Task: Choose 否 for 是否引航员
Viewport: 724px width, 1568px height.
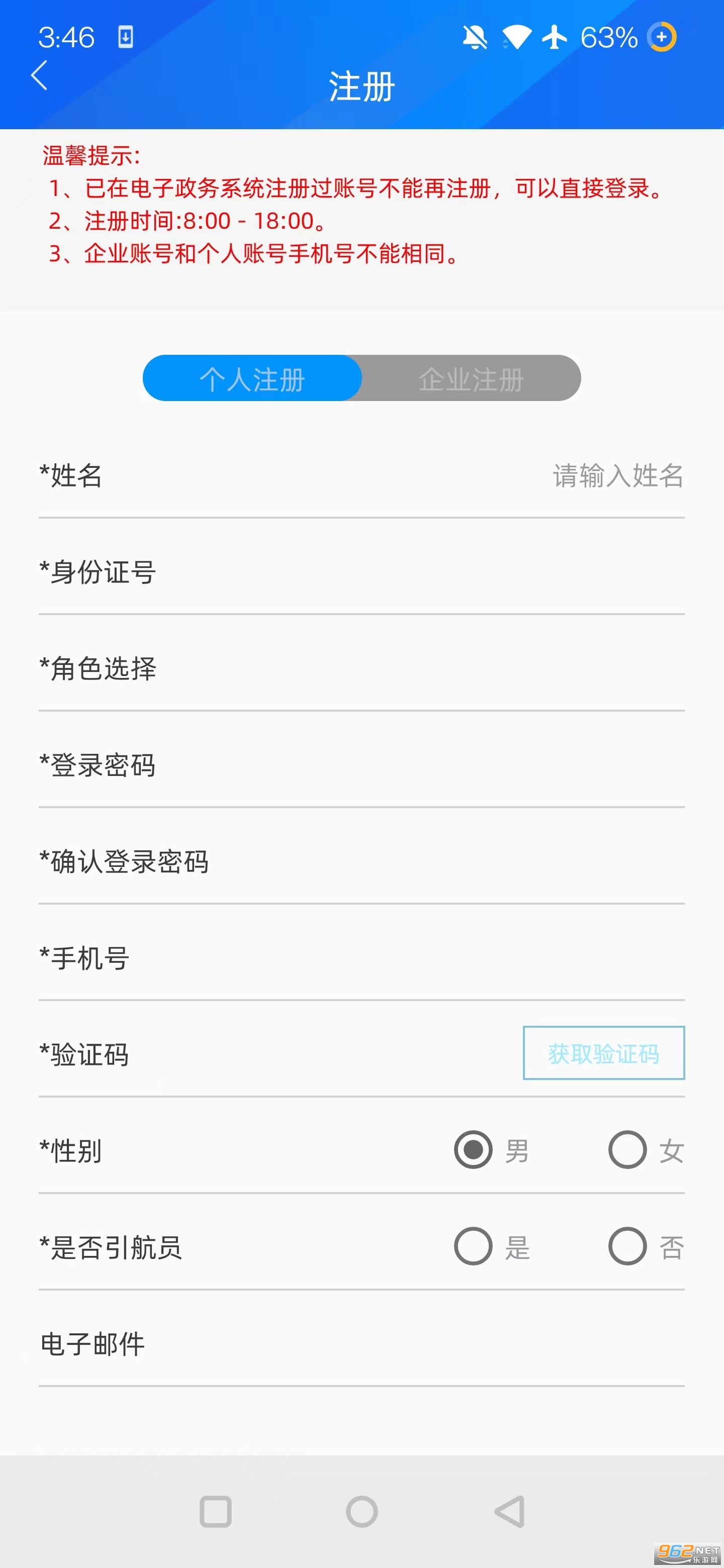Action: 627,1246
